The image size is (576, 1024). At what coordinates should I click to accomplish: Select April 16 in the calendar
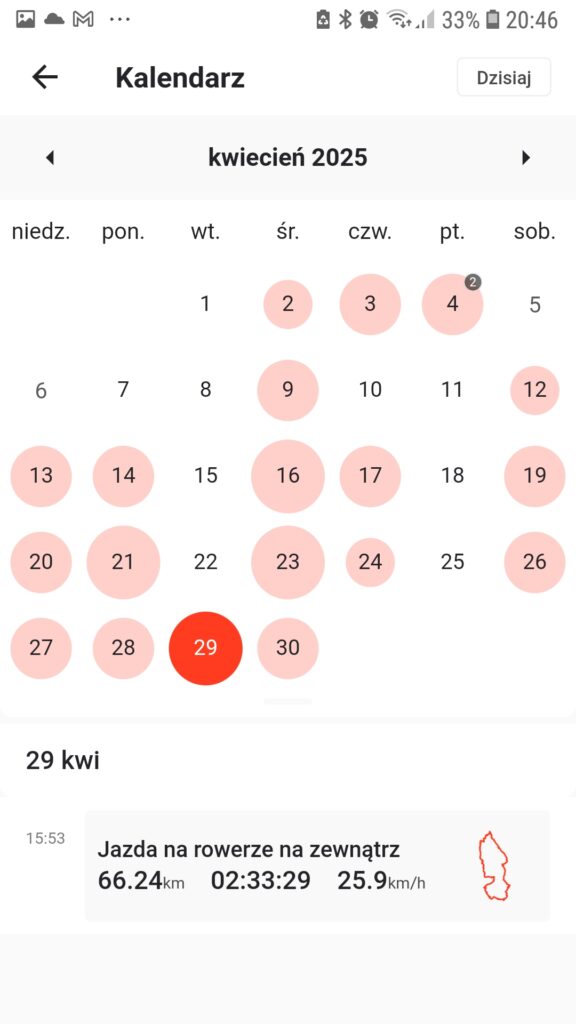pos(288,475)
